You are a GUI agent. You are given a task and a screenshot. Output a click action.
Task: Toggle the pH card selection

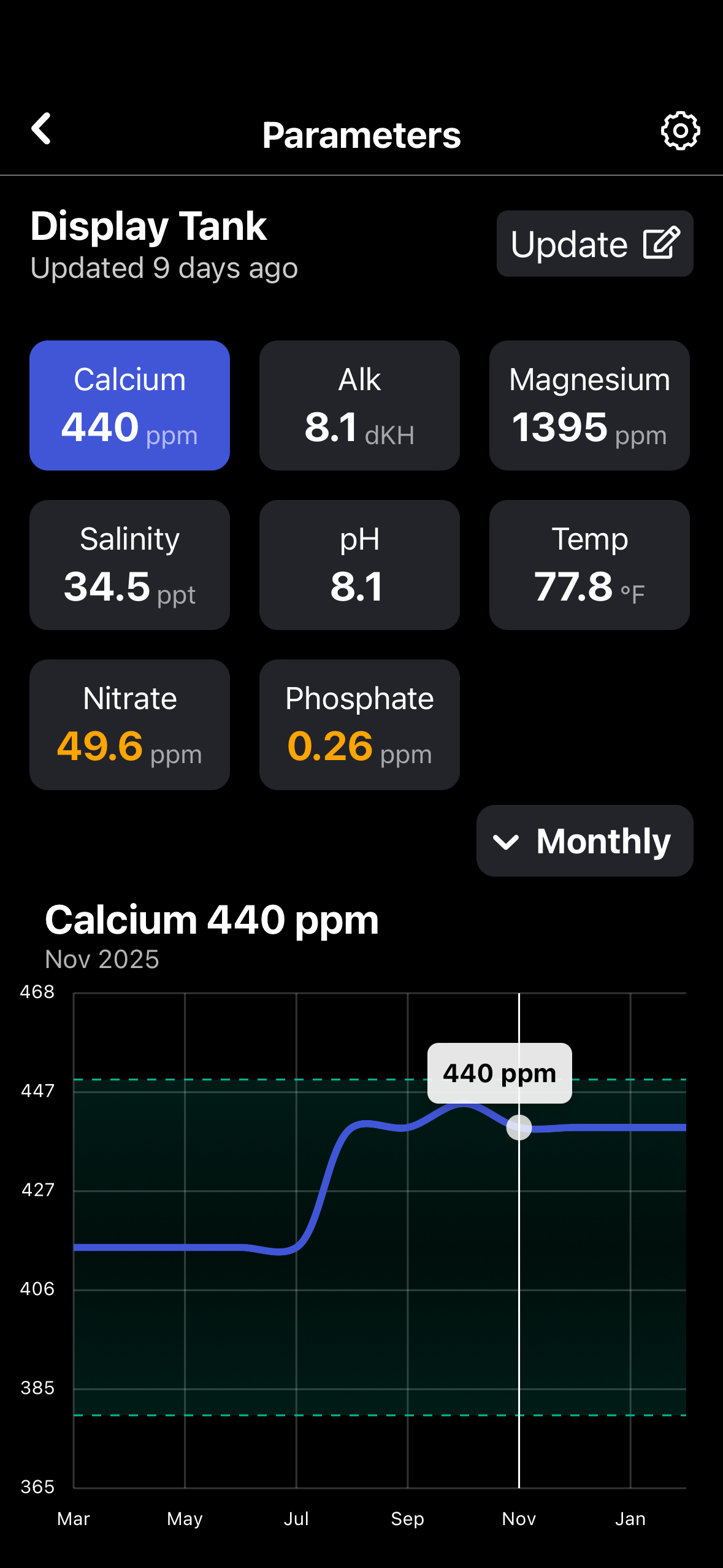(359, 564)
